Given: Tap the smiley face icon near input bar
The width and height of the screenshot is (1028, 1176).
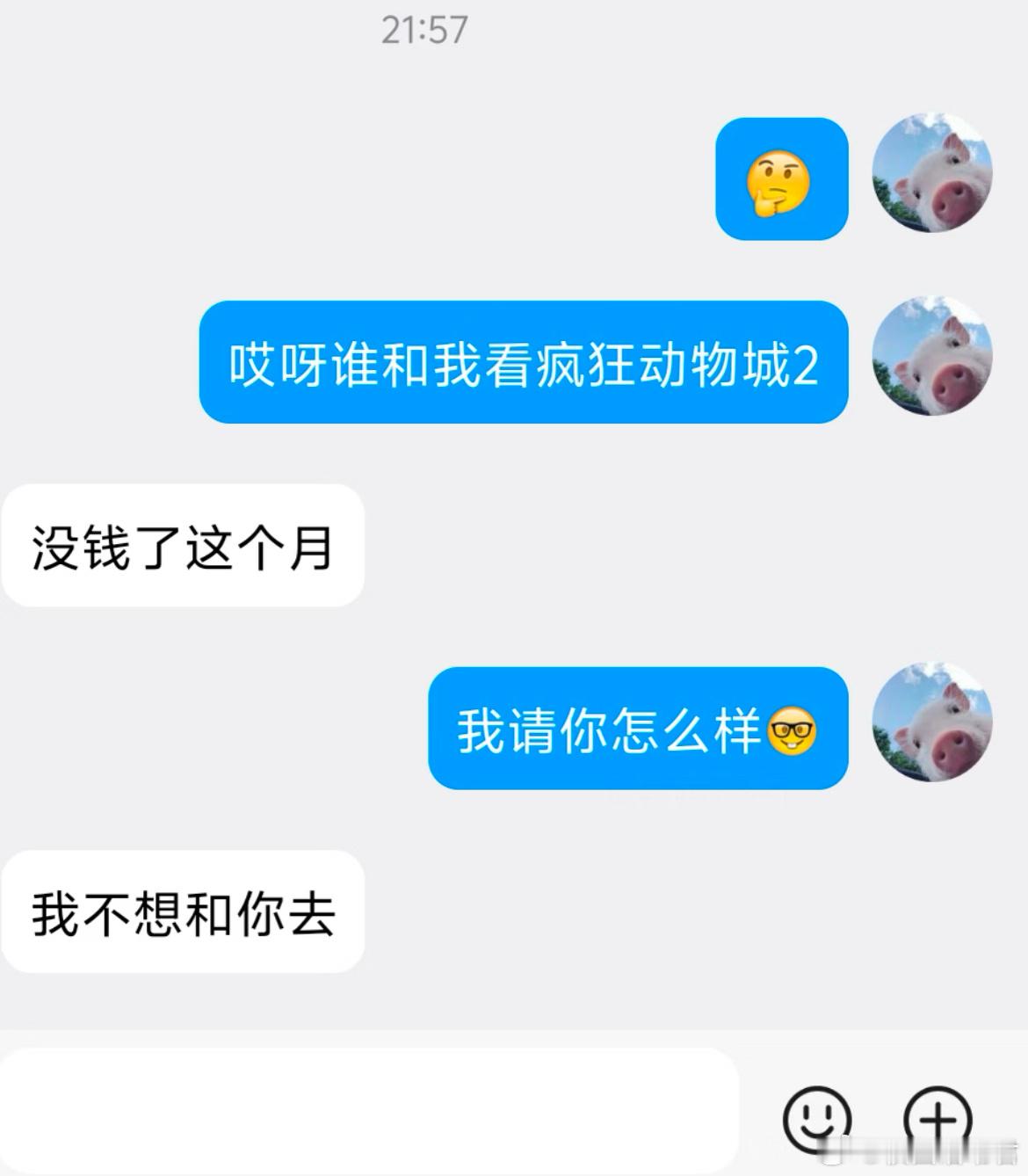Looking at the screenshot, I should pyautogui.click(x=816, y=1119).
